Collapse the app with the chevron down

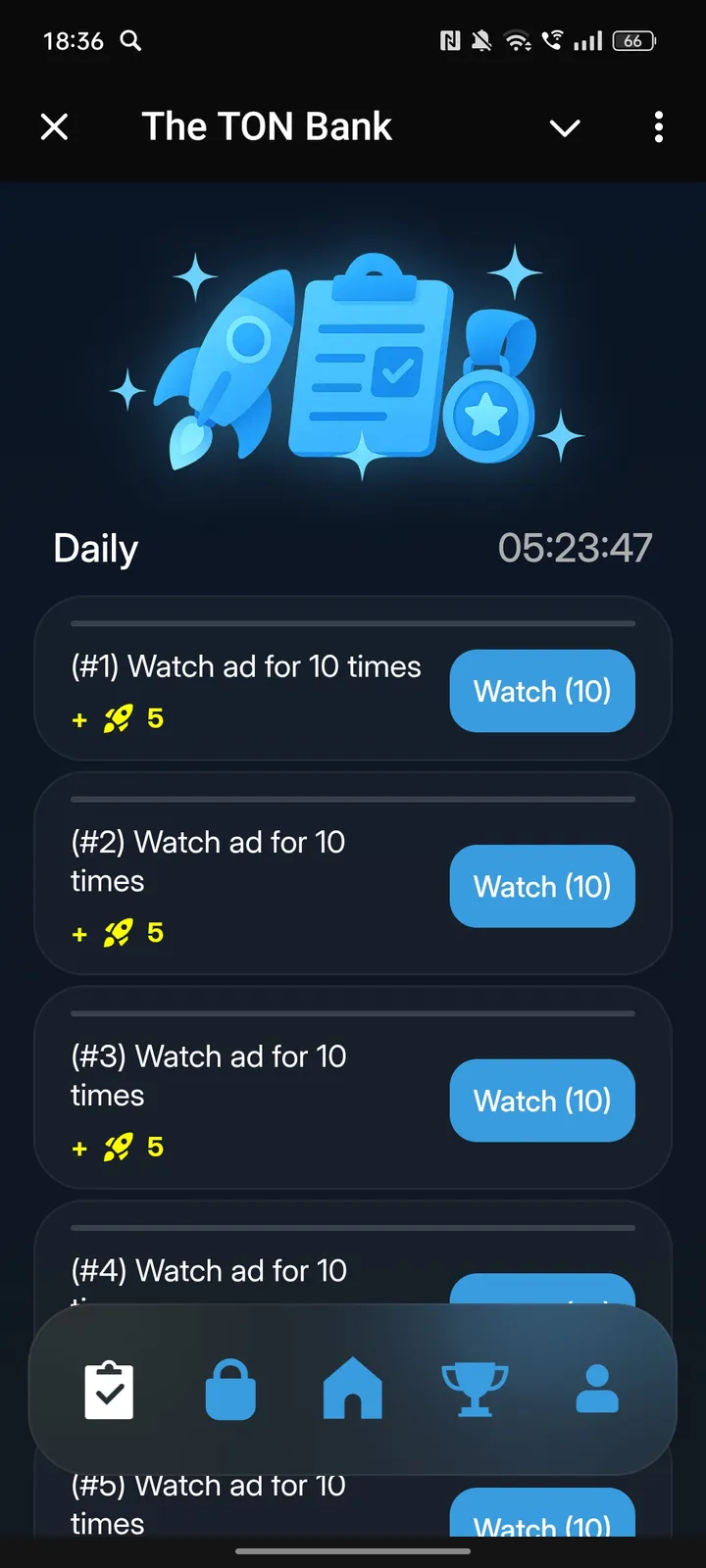(565, 127)
